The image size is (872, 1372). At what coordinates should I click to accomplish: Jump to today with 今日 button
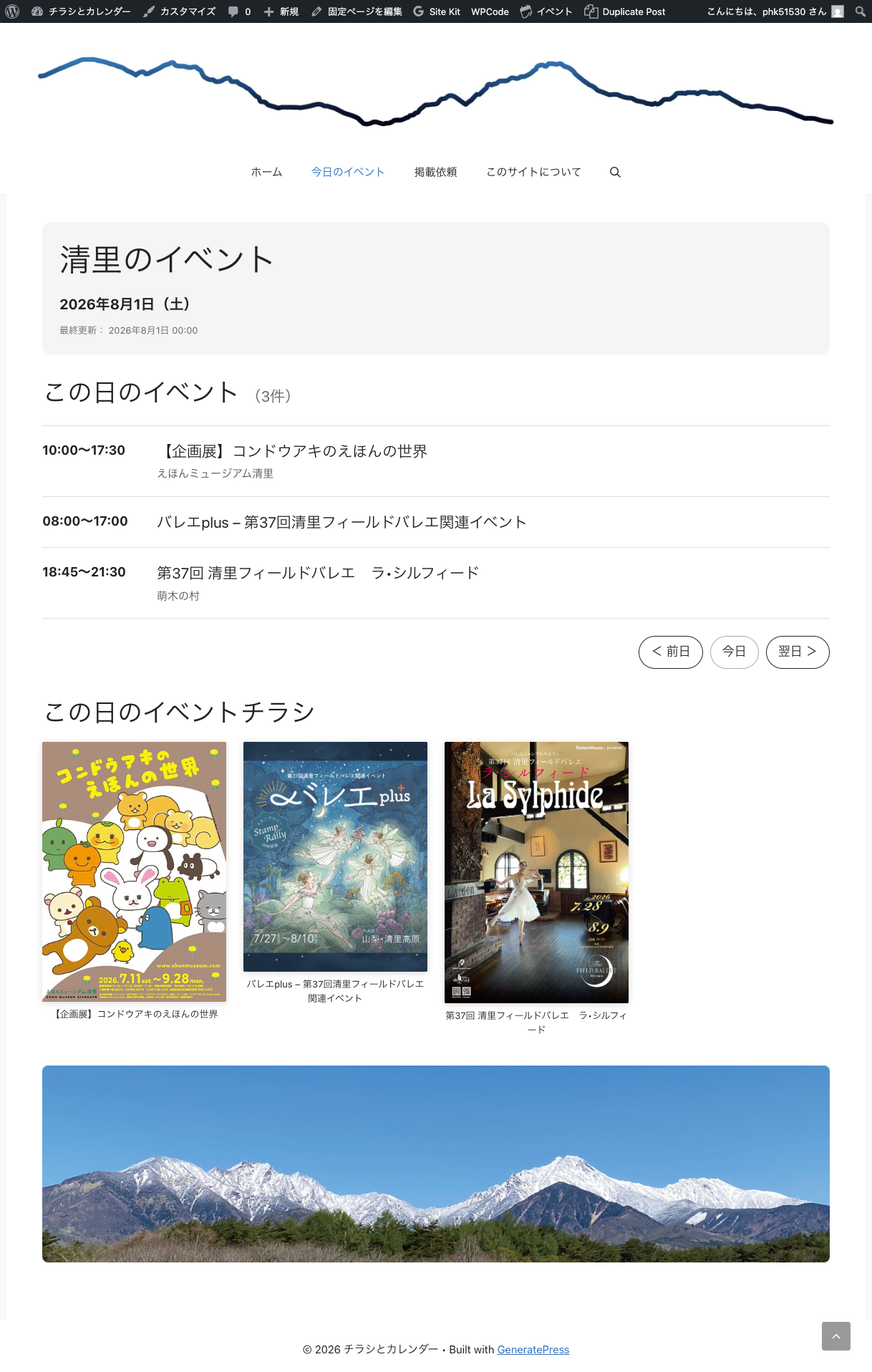click(734, 652)
